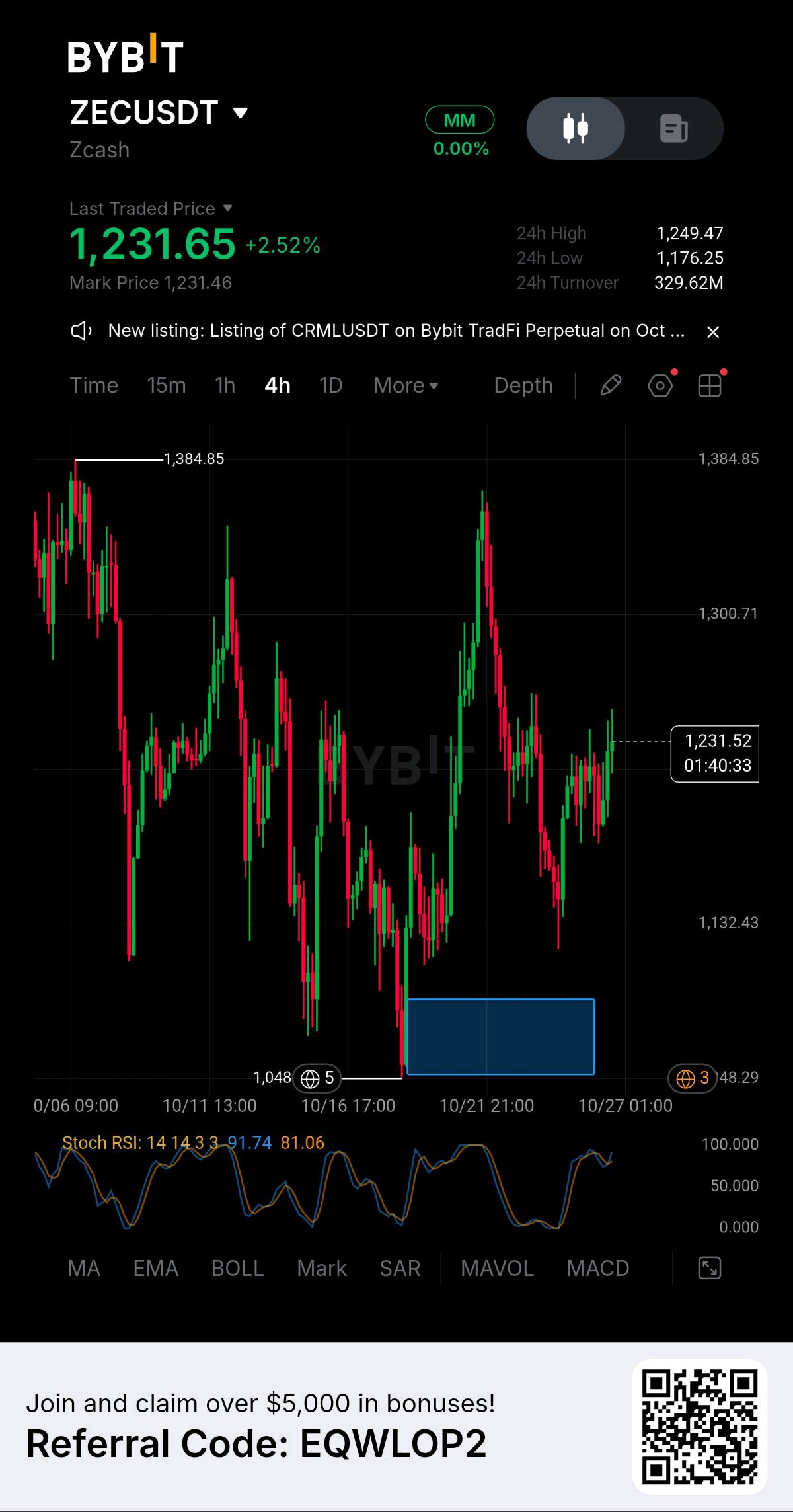Enable the EMA indicator

point(156,1268)
